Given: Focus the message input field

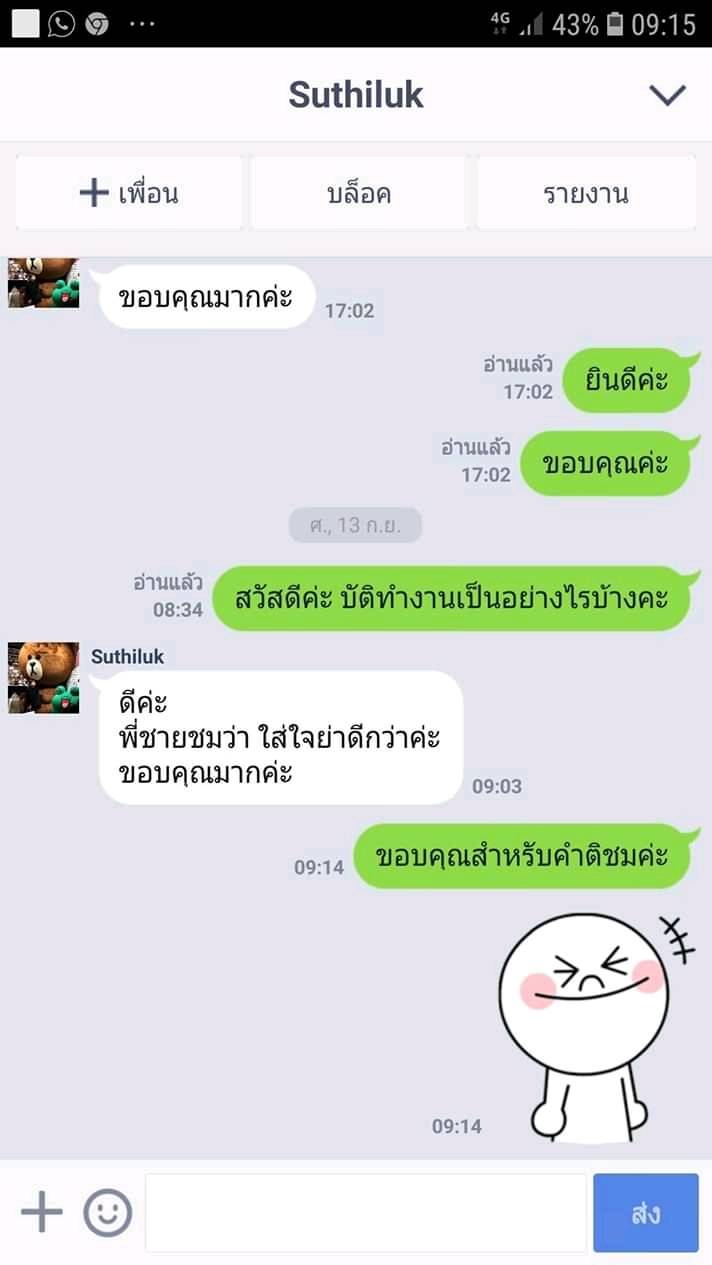Looking at the screenshot, I should tap(365, 1213).
